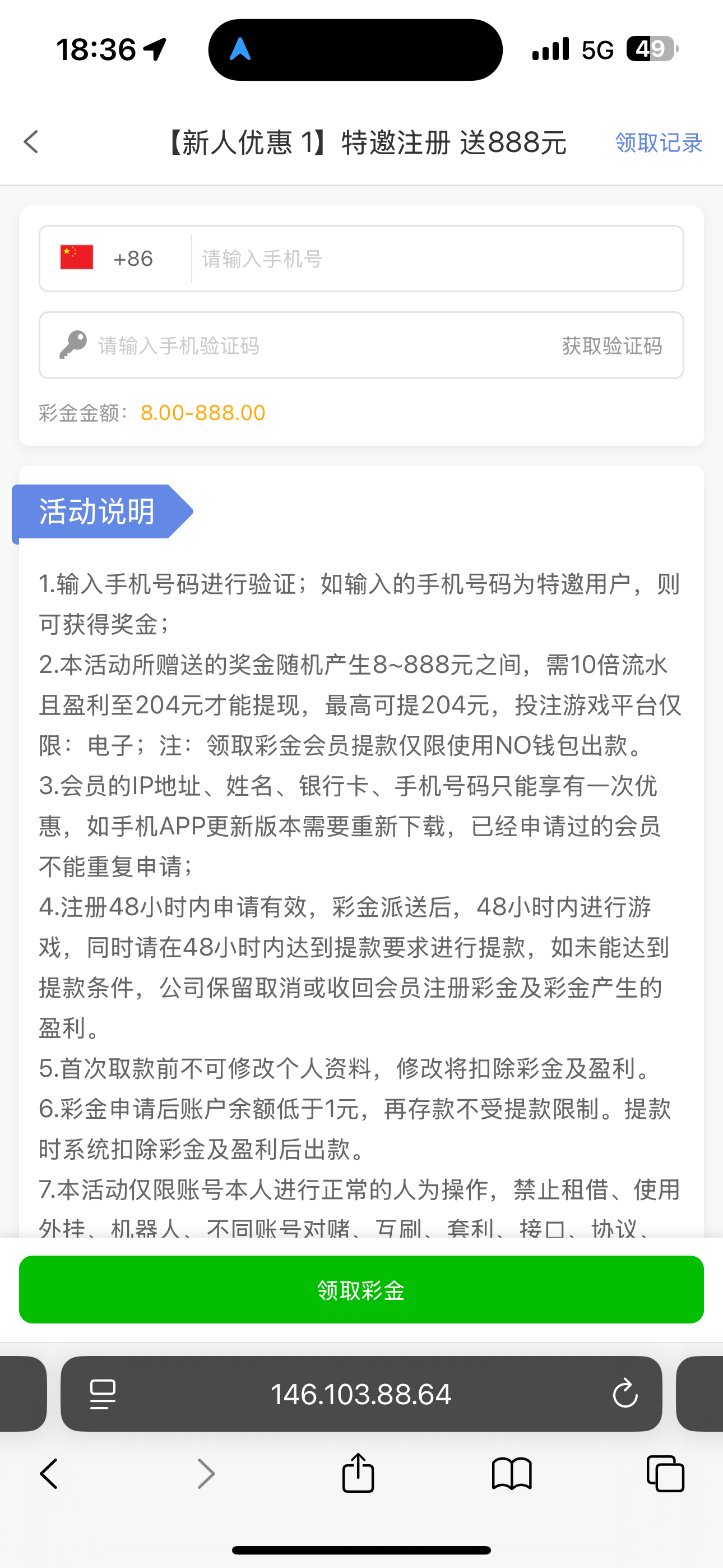
Task: Open the page settings menu icon
Action: (102, 1394)
